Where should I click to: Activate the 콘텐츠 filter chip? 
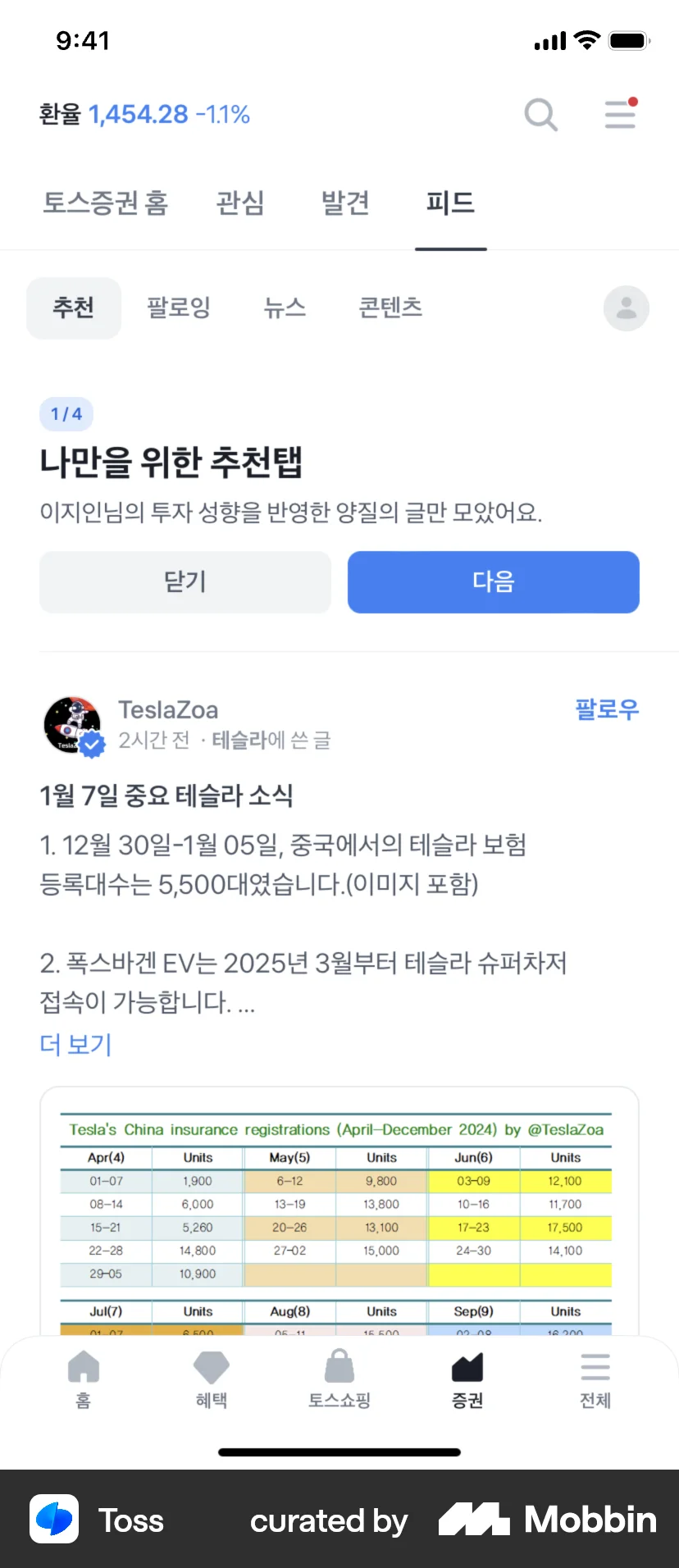tap(390, 308)
